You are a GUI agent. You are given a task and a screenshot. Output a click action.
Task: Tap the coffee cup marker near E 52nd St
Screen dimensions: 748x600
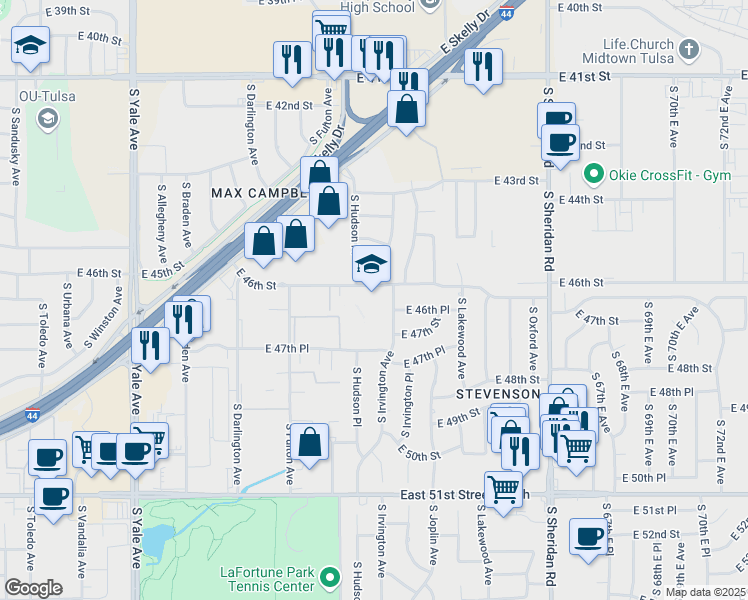pyautogui.click(x=588, y=539)
